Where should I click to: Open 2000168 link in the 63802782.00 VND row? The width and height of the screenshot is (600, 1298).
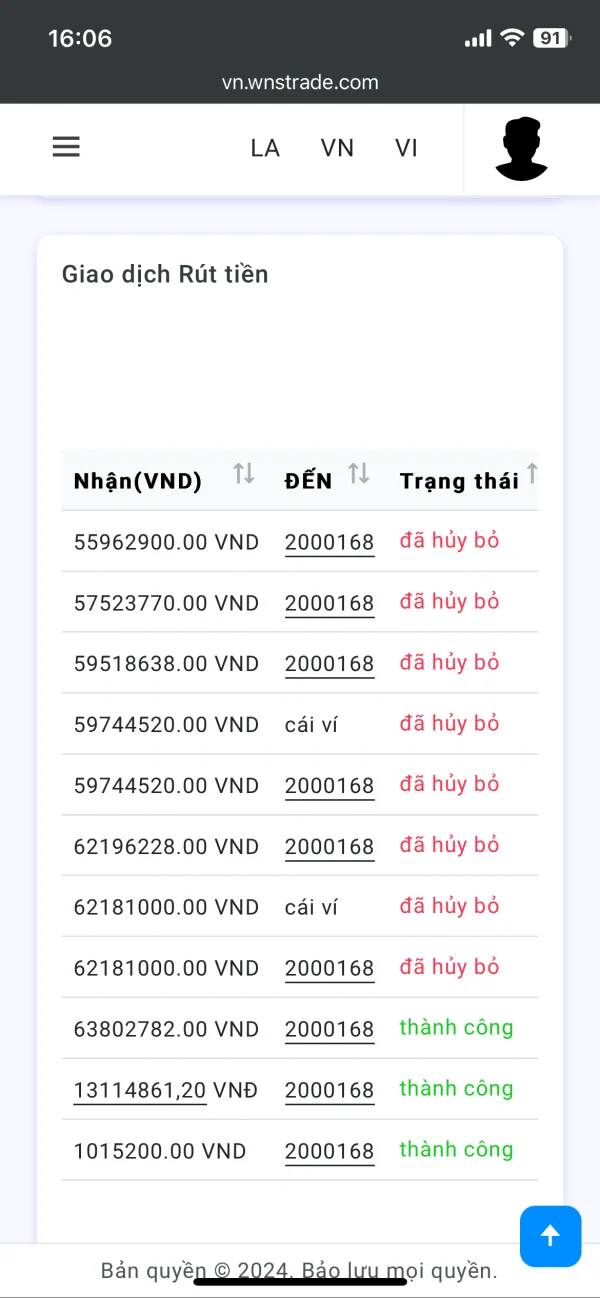pyautogui.click(x=329, y=1029)
